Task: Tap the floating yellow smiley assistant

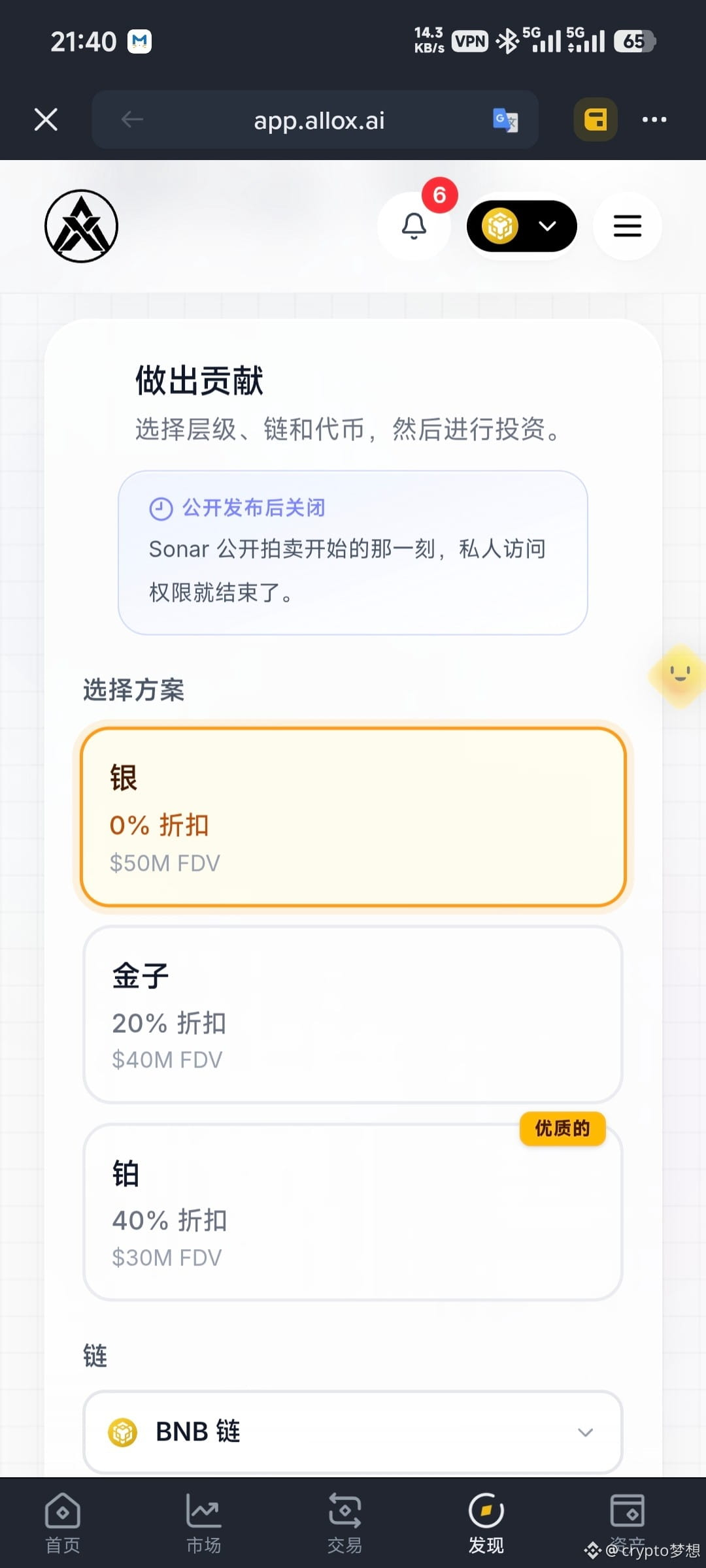Action: coord(679,676)
